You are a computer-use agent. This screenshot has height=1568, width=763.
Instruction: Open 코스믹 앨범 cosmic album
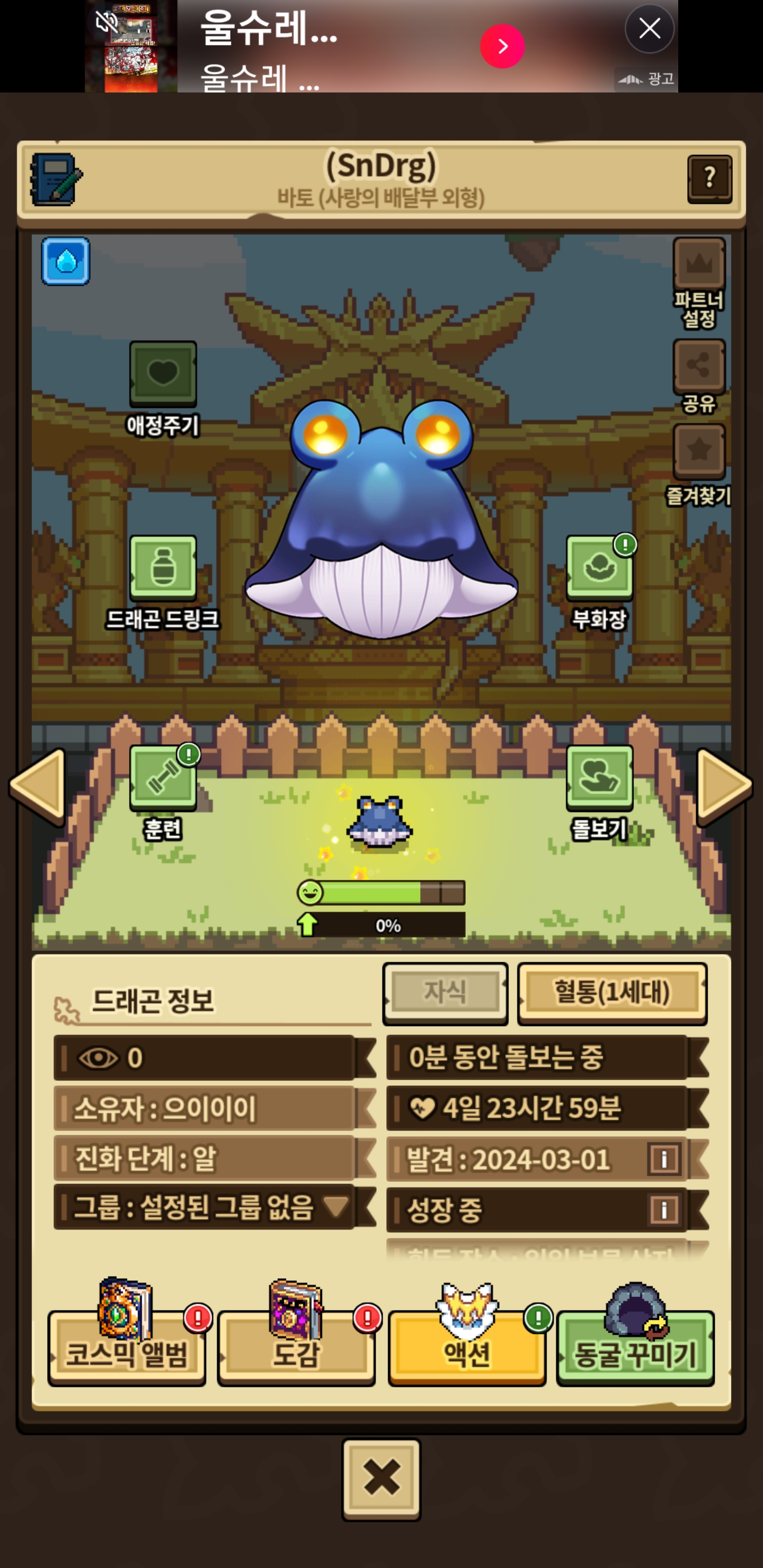(x=127, y=1348)
